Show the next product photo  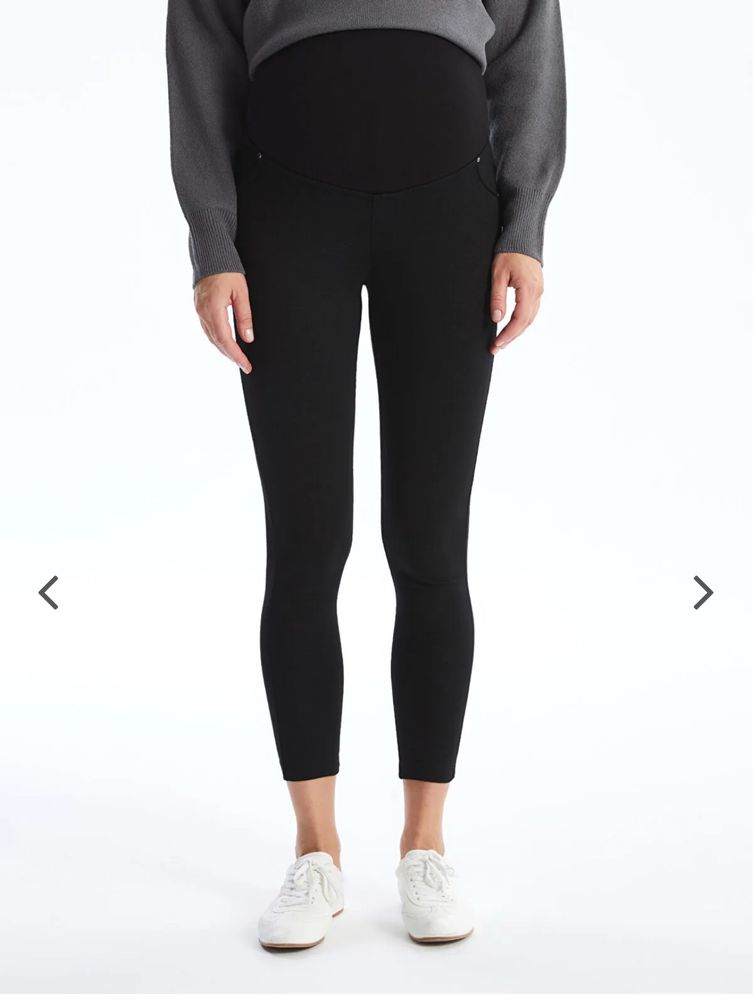click(x=703, y=592)
